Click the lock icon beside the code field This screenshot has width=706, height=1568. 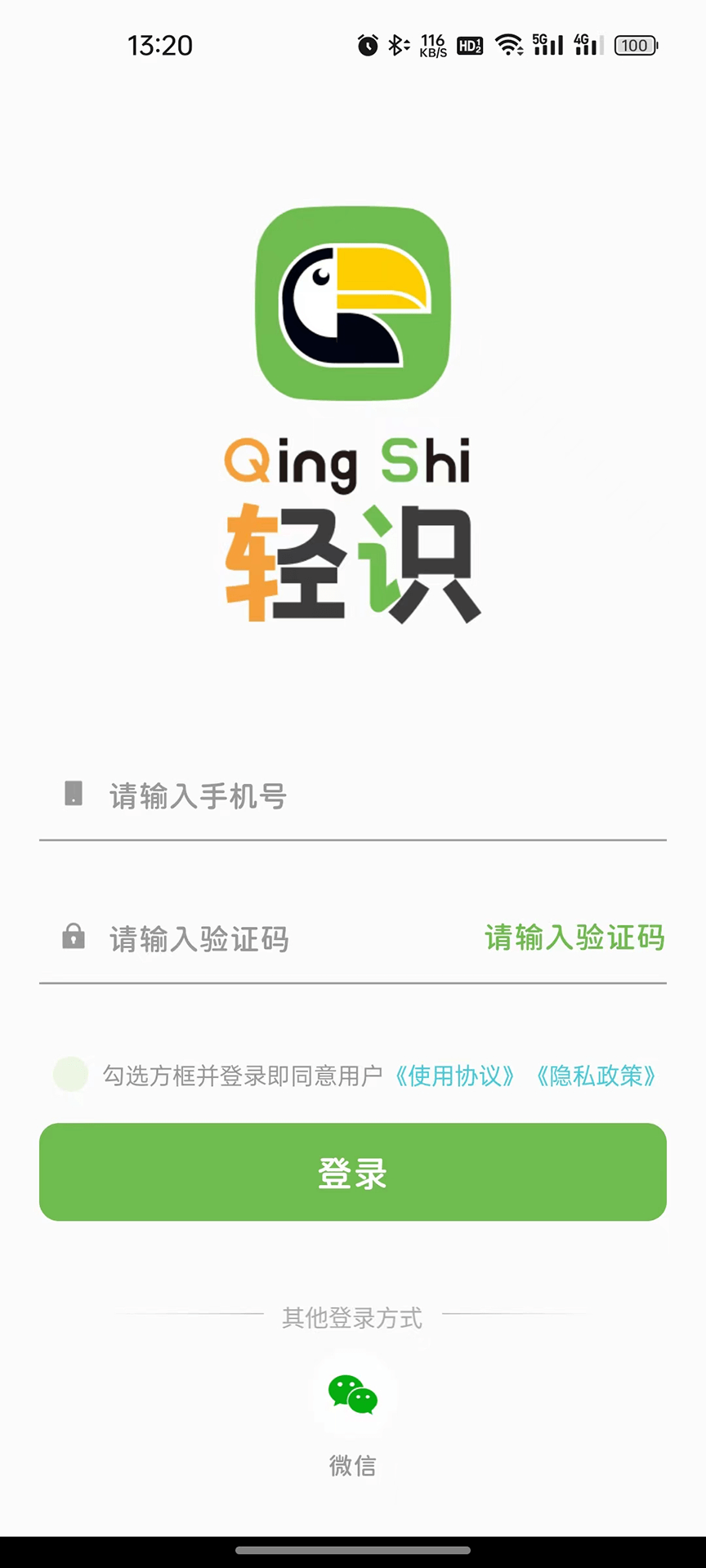73,937
